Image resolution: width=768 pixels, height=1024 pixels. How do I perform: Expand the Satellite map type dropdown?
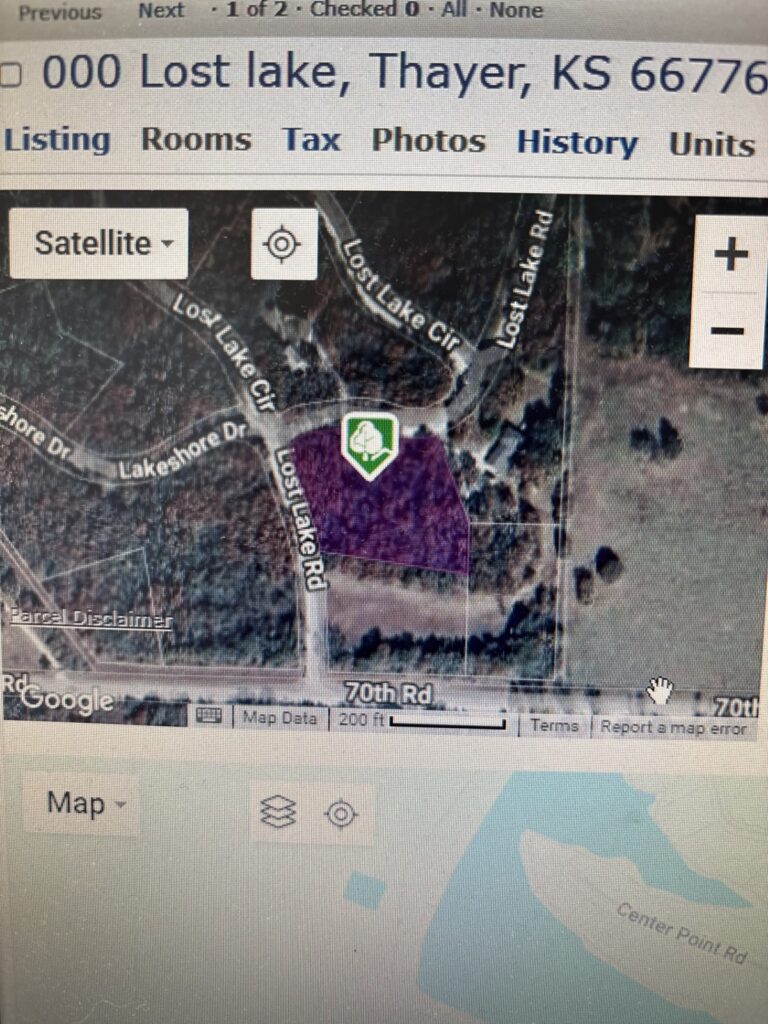[x=98, y=243]
